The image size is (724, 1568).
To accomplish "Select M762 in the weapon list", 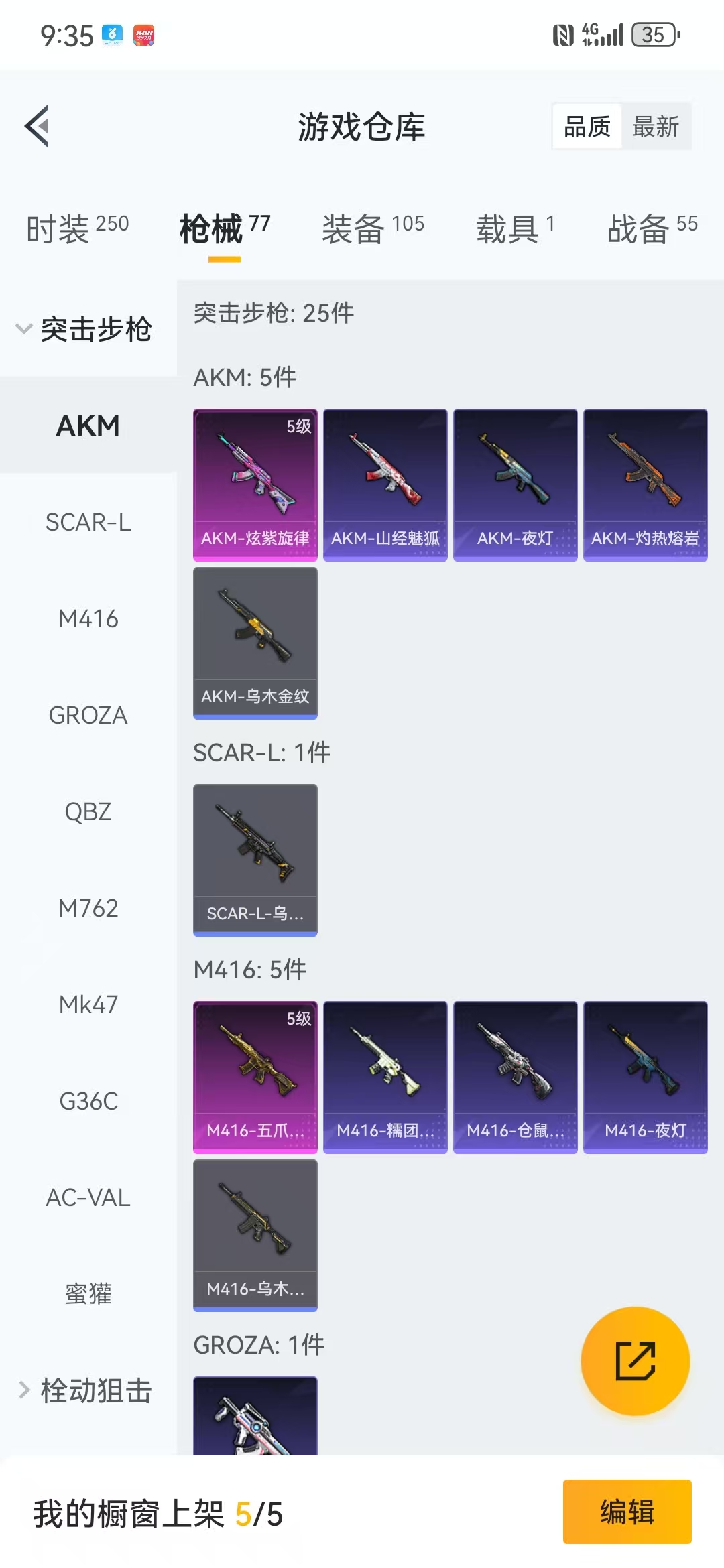I will (88, 908).
